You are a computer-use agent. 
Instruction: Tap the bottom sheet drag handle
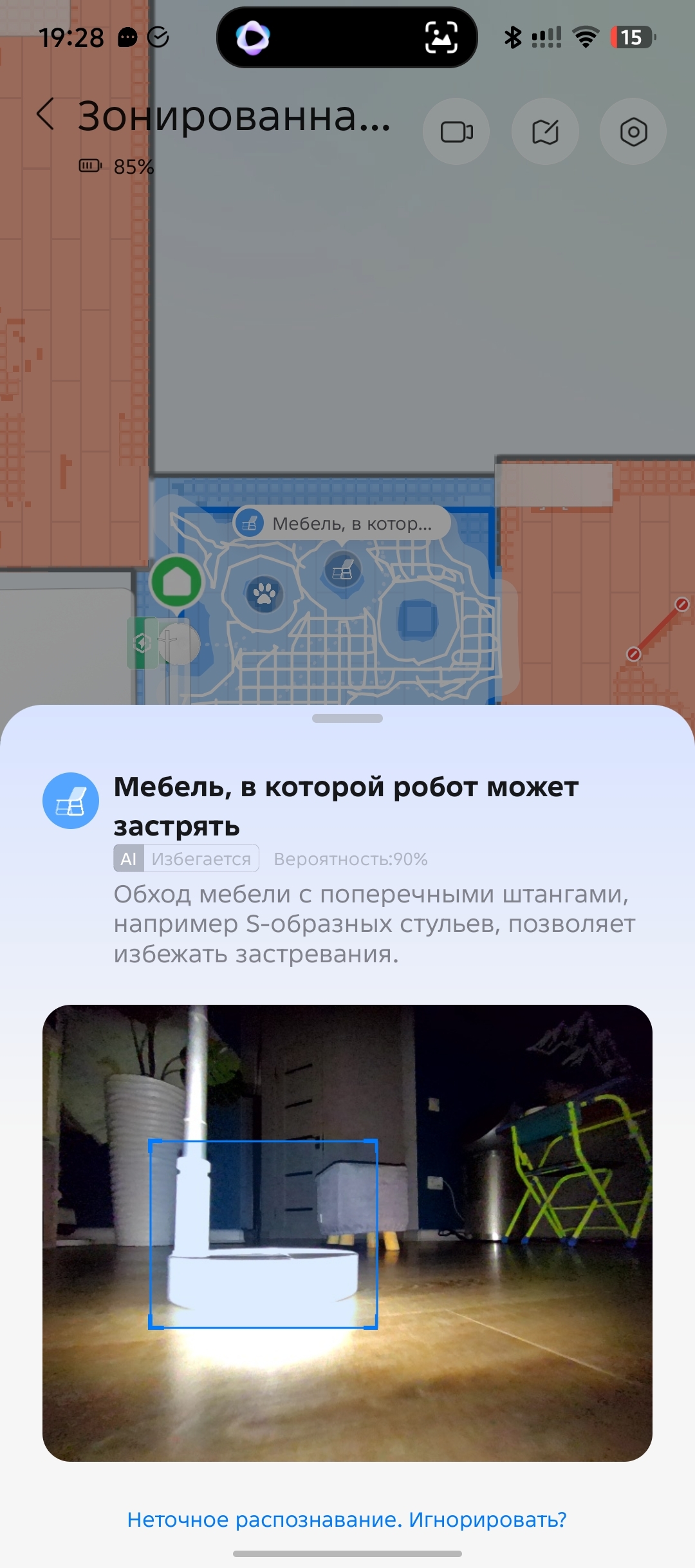(347, 718)
